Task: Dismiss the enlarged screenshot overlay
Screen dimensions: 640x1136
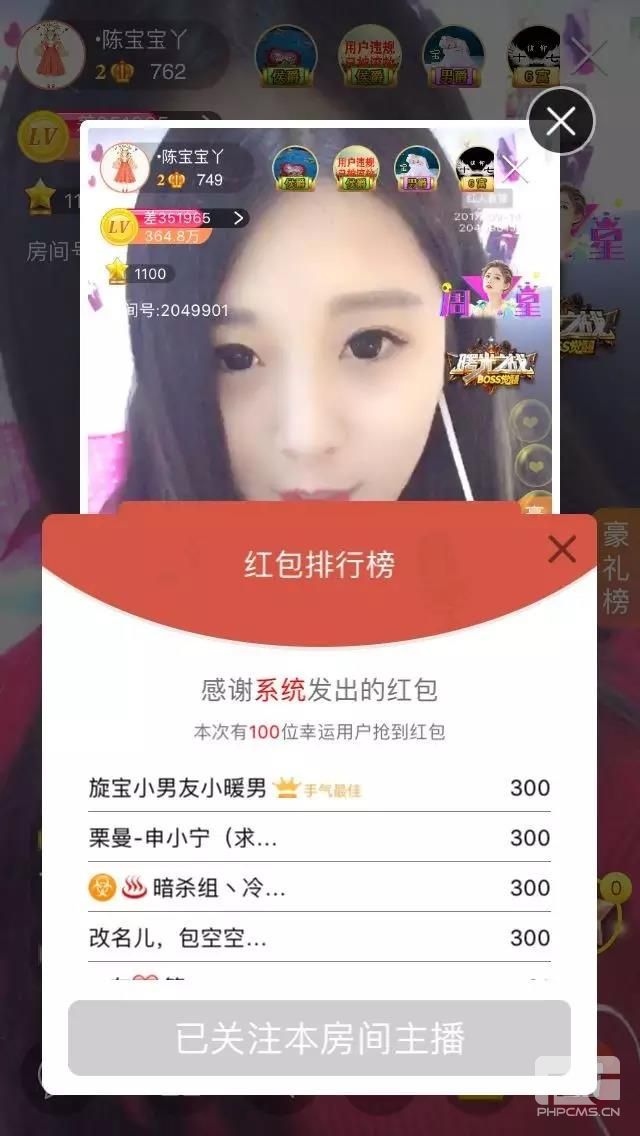Action: (x=561, y=122)
